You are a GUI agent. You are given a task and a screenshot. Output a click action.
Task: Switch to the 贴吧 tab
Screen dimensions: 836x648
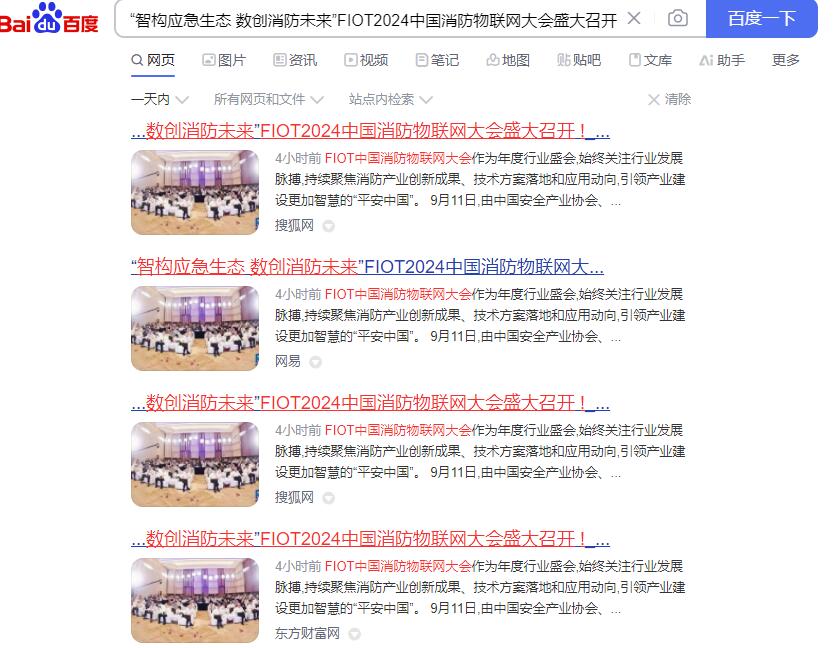click(x=579, y=60)
